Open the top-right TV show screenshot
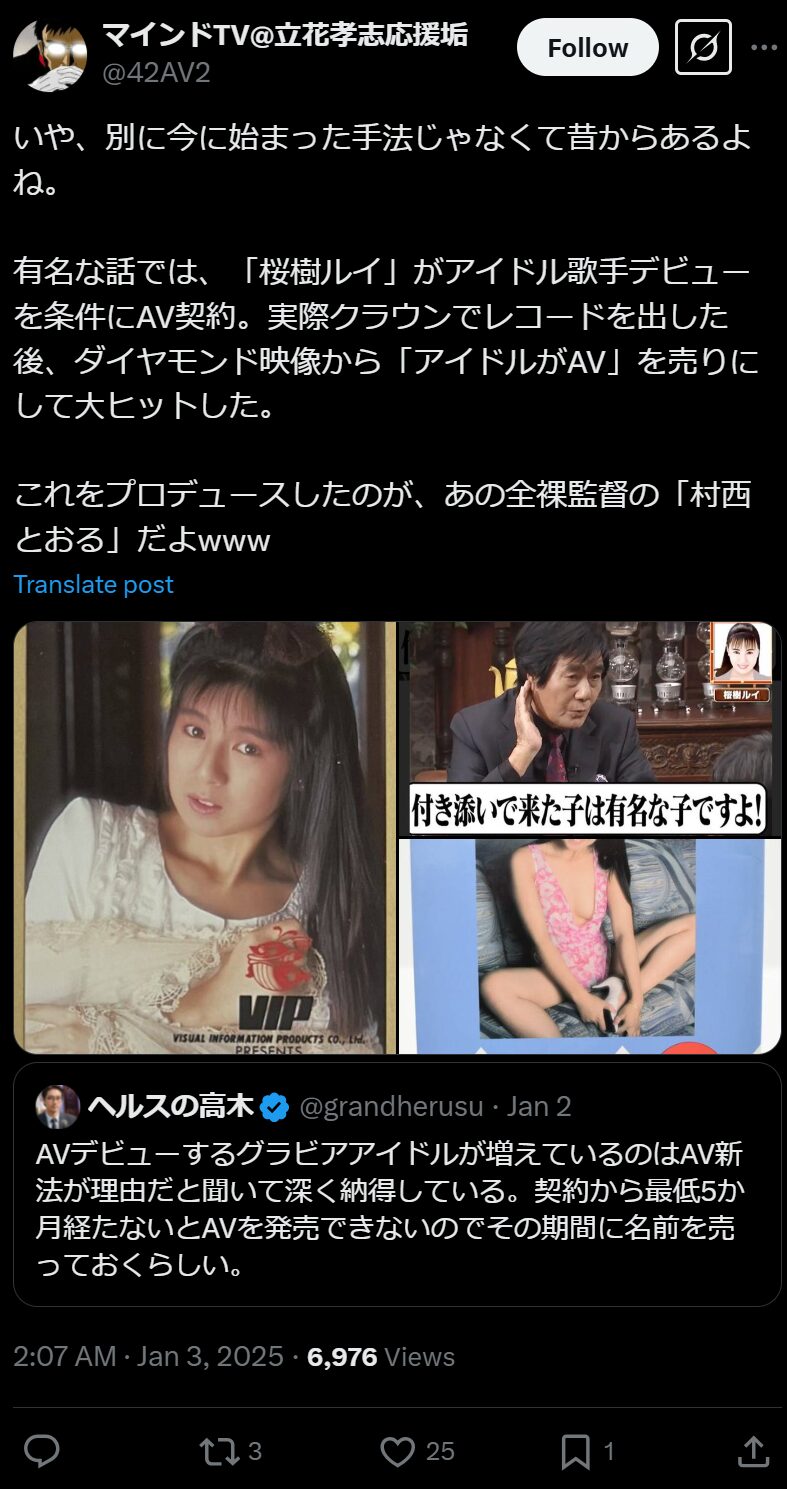 pos(589,728)
